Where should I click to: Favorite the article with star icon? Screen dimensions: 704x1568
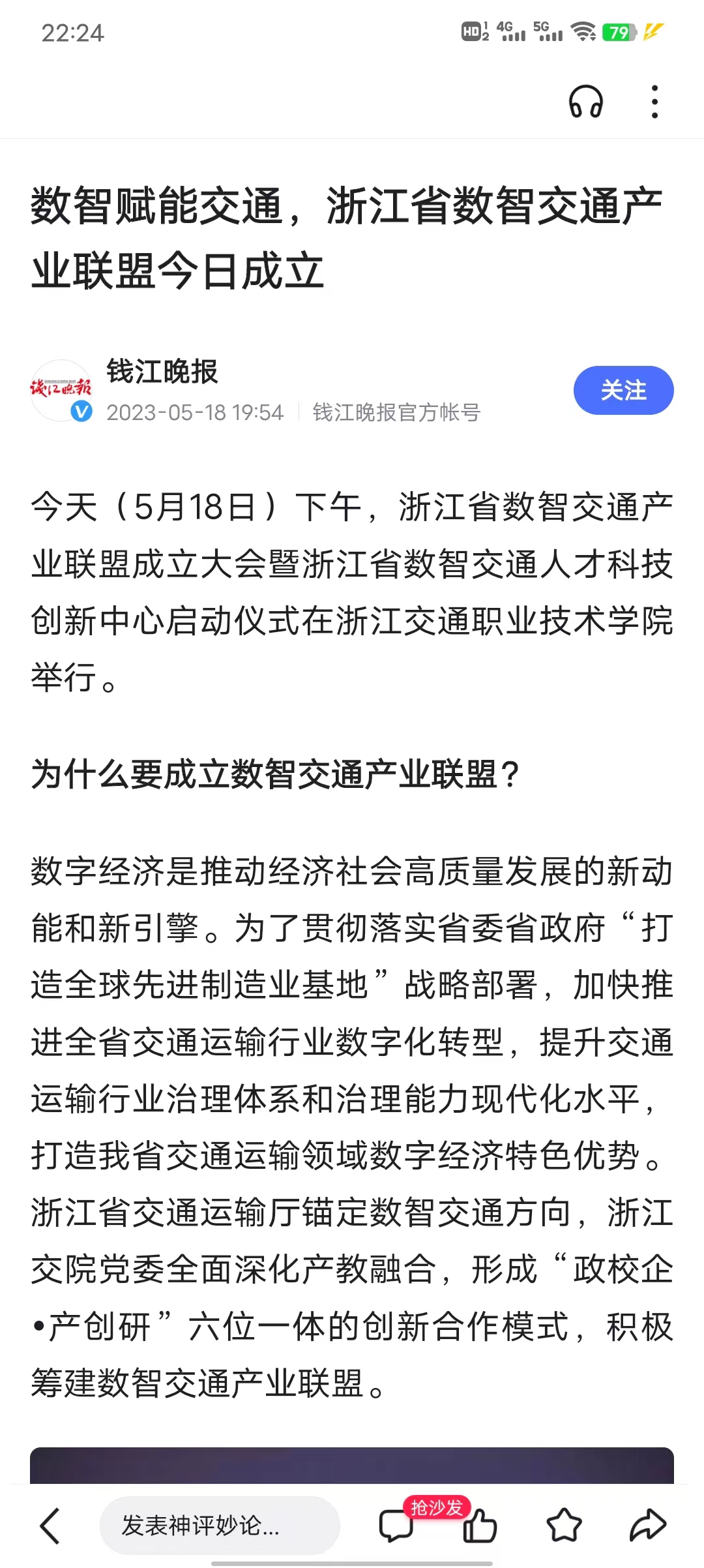tap(564, 1526)
